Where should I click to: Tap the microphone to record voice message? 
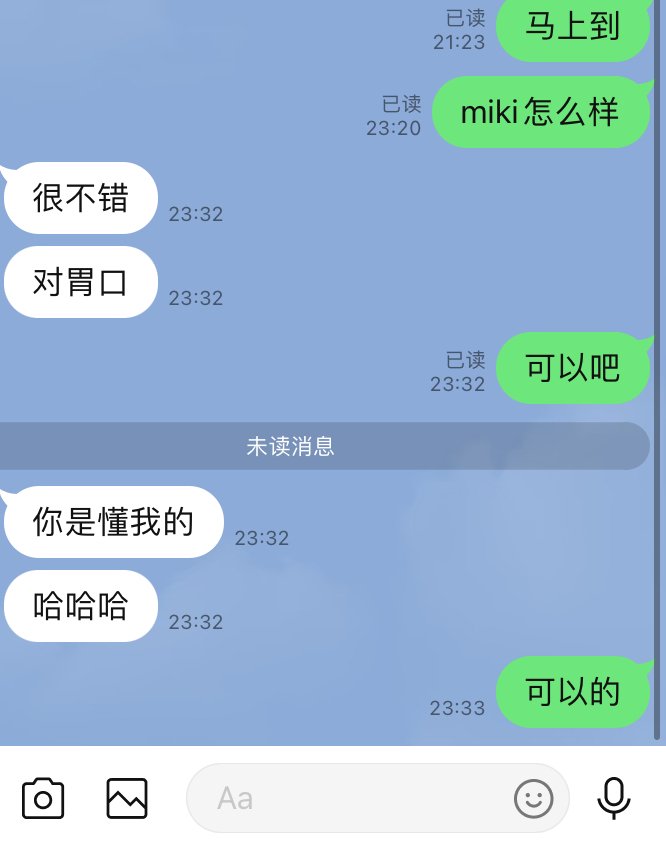point(613,798)
